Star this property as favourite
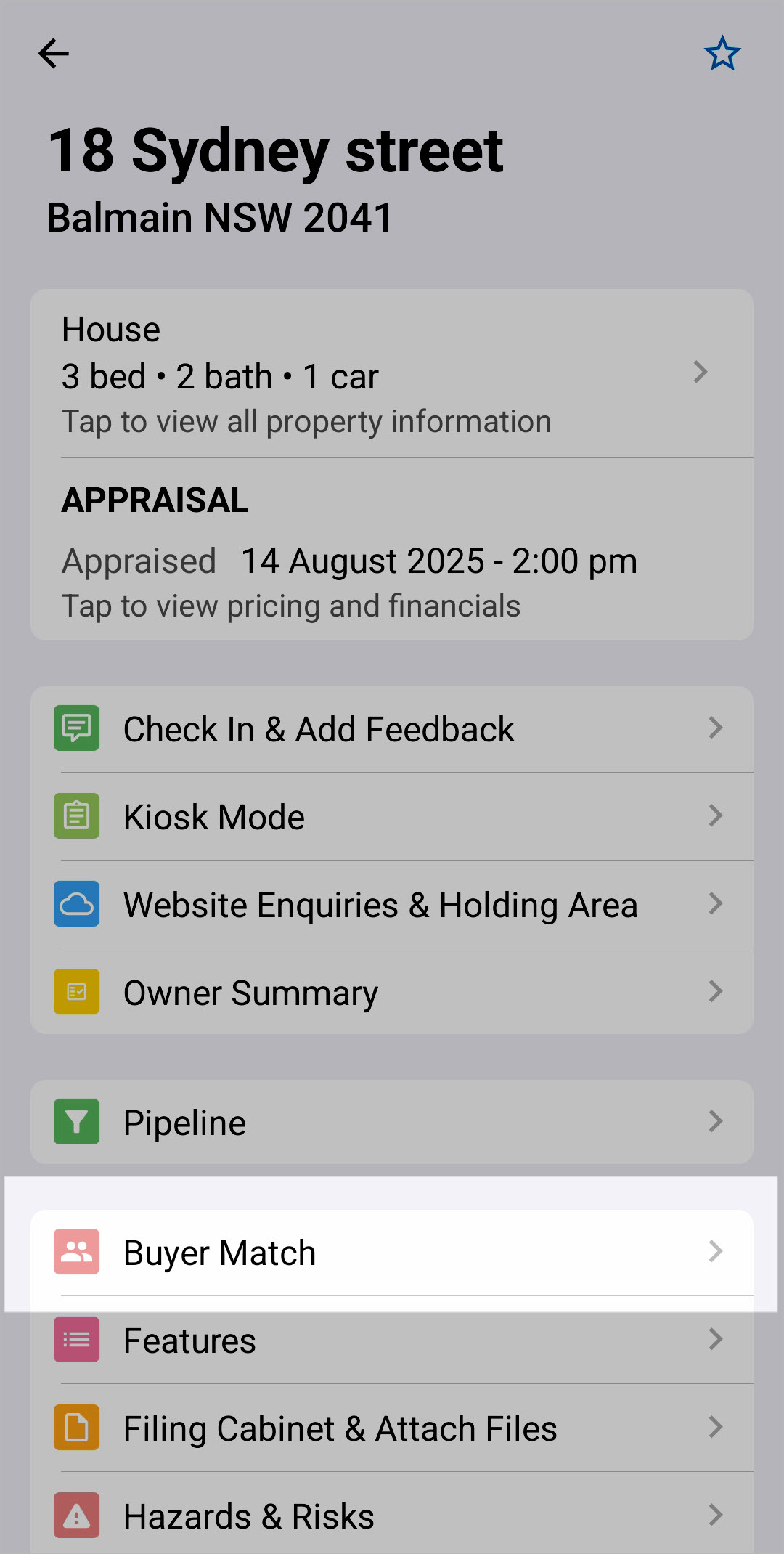This screenshot has width=784, height=1554. (722, 54)
